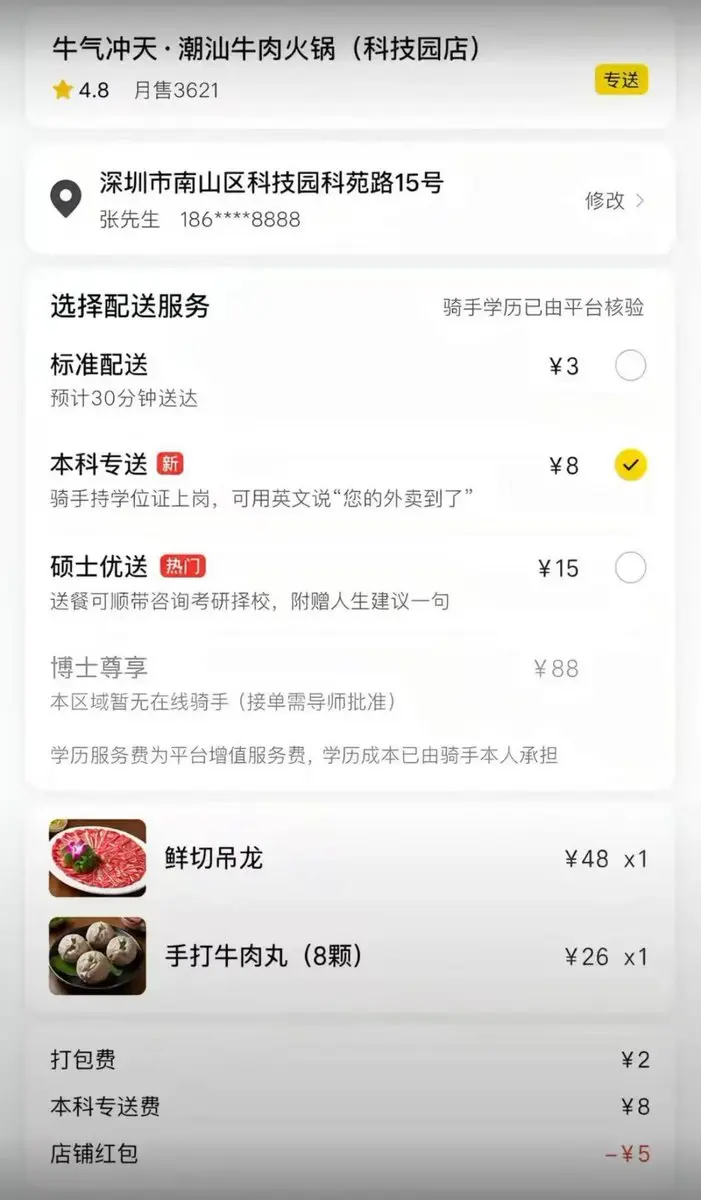This screenshot has height=1200, width=701.
Task: Tap the selected 本科专送 radio button
Action: (630, 465)
